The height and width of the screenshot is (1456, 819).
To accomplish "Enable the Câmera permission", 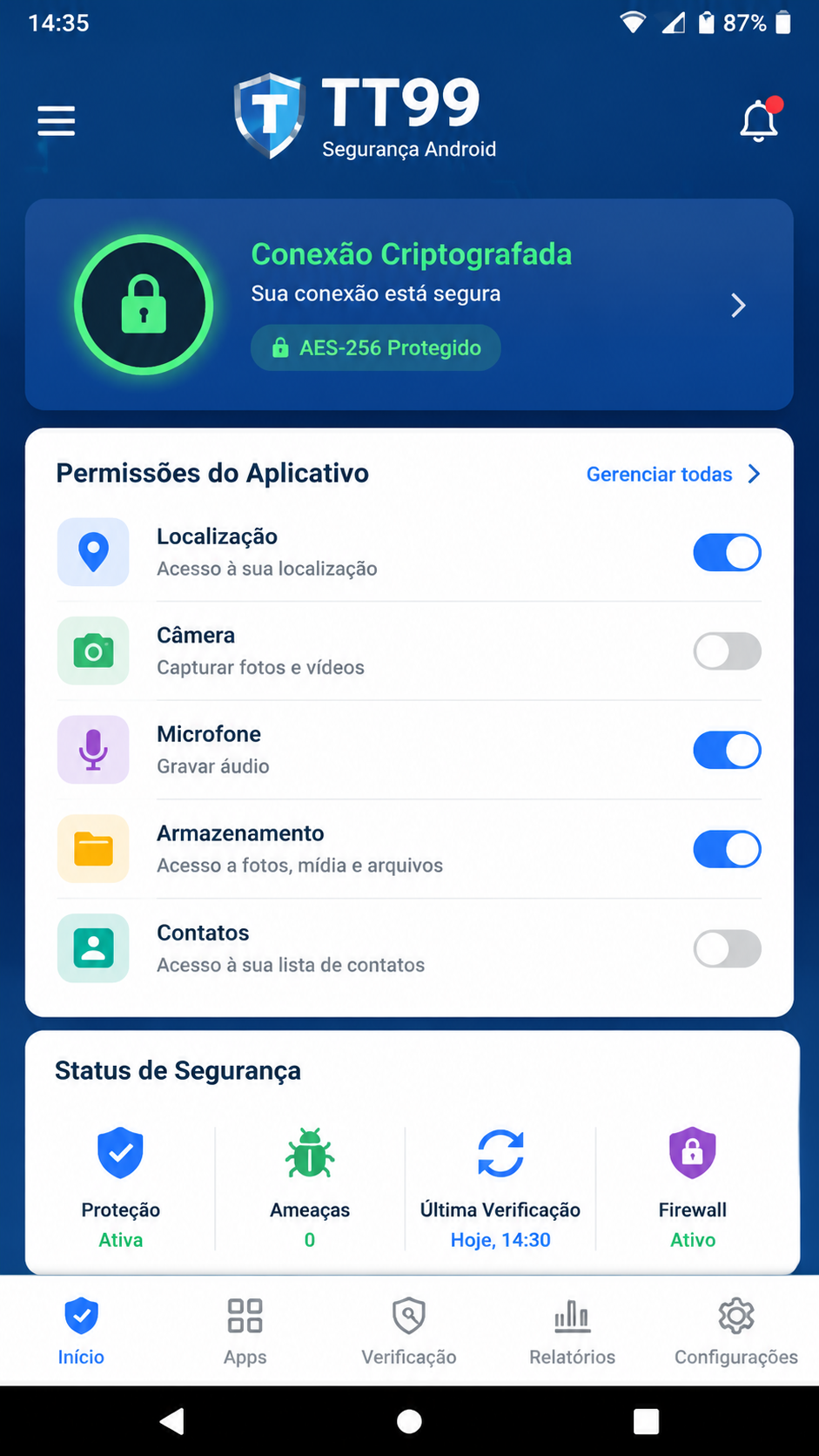I will pos(727,651).
